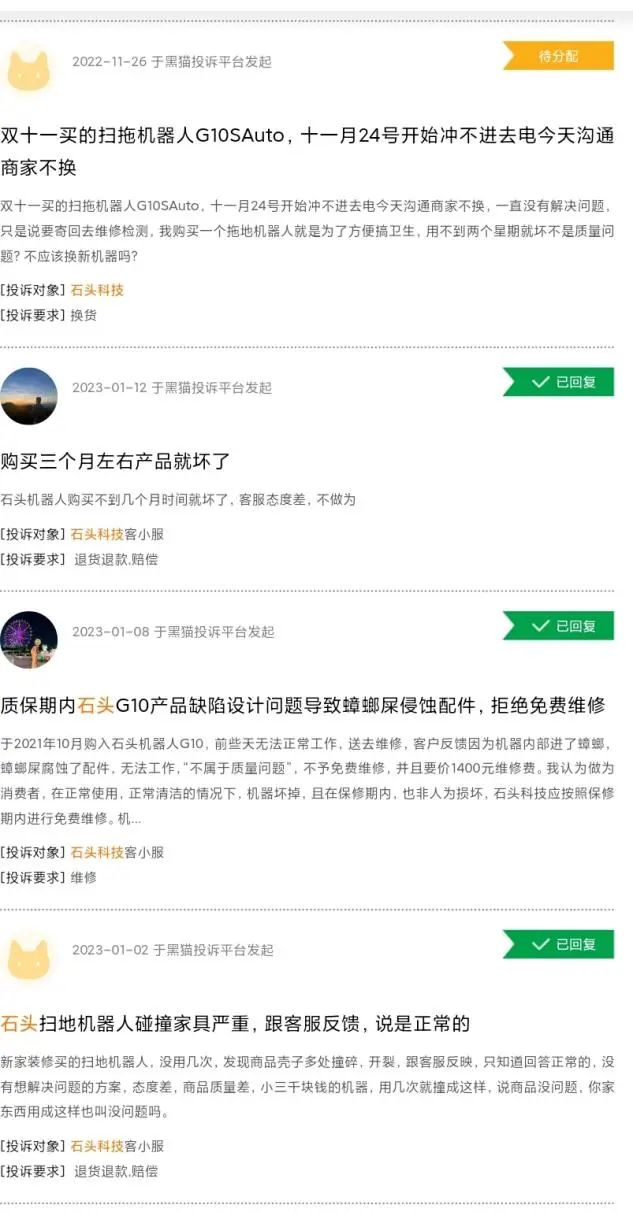Viewport: 633px width, 1212px height.
Task: Tap 石头科技客小服 link in the 2023-01-12 complaint
Action: (x=116, y=534)
